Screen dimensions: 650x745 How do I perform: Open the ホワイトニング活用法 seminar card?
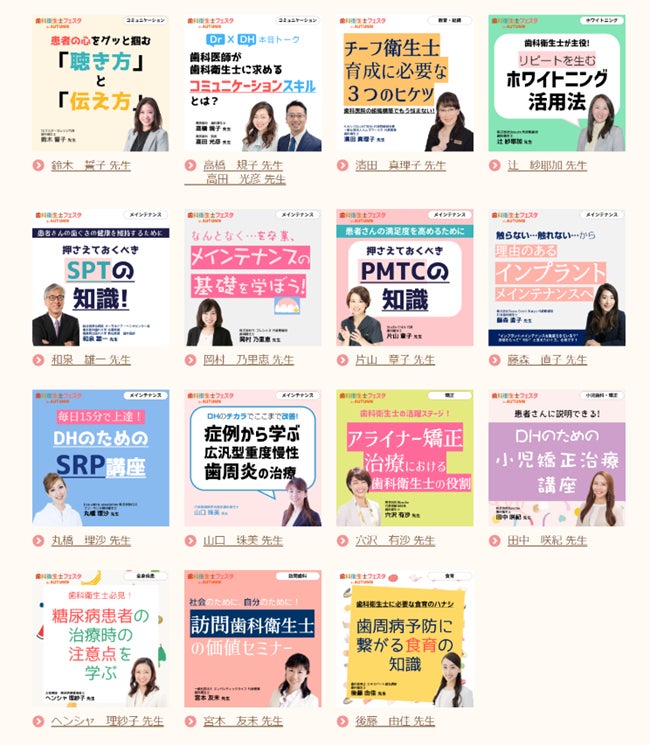click(556, 83)
